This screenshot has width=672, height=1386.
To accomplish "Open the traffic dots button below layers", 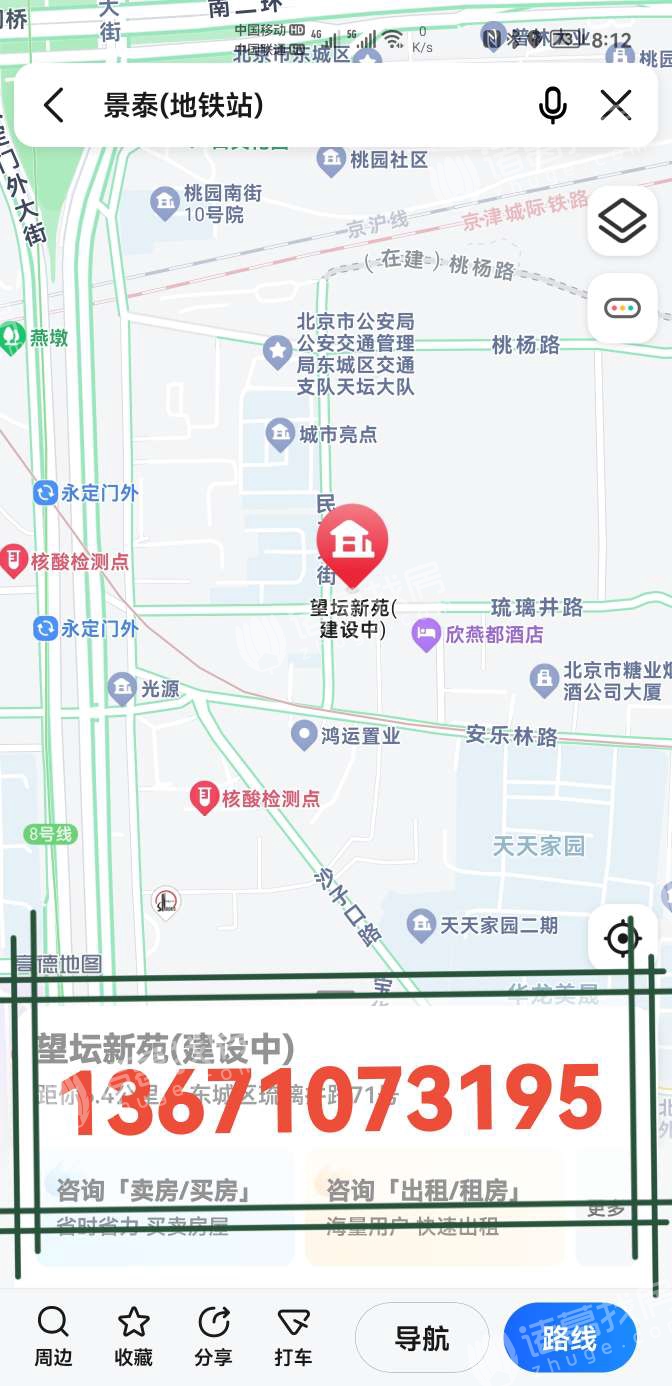I will tap(622, 308).
